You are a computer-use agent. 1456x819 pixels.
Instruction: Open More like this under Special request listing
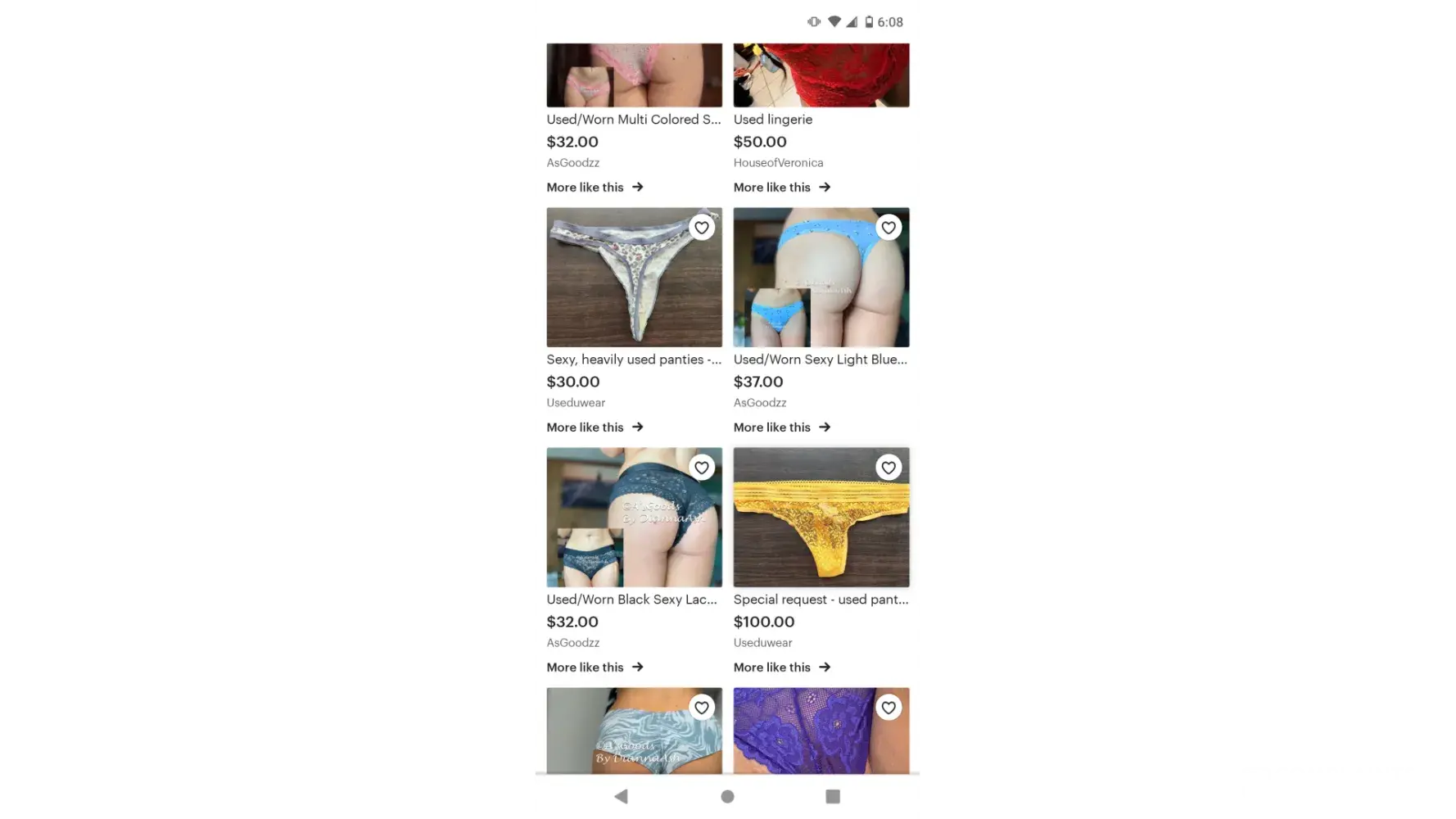point(781,667)
